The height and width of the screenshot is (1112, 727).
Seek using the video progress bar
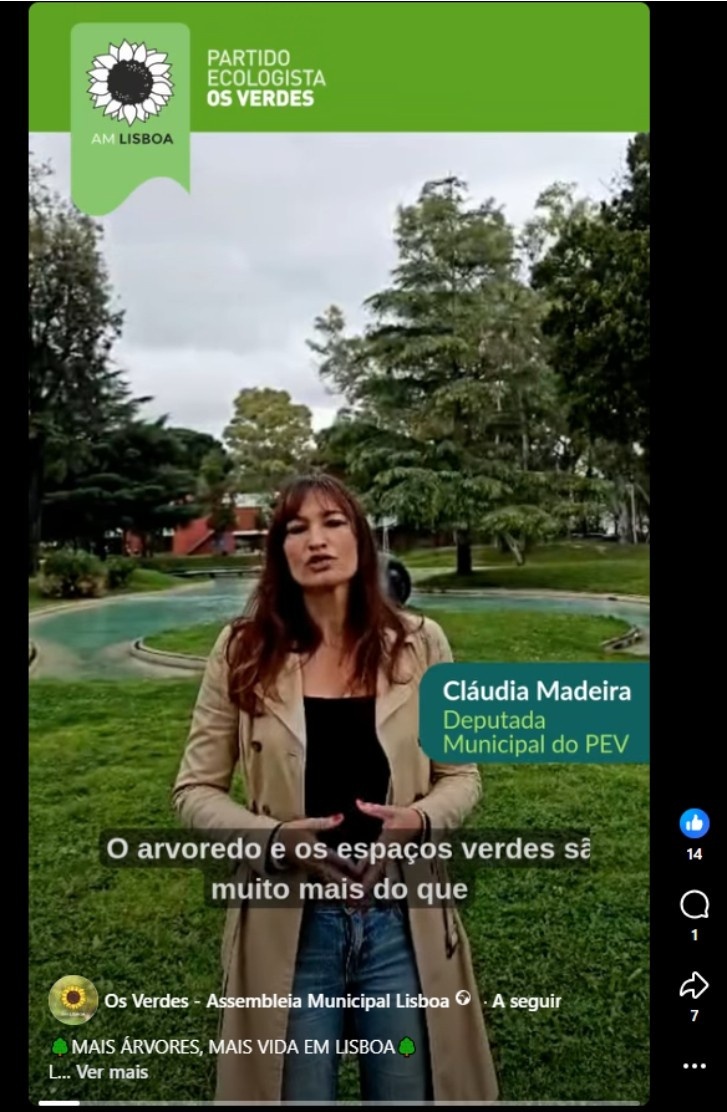(x=340, y=1103)
